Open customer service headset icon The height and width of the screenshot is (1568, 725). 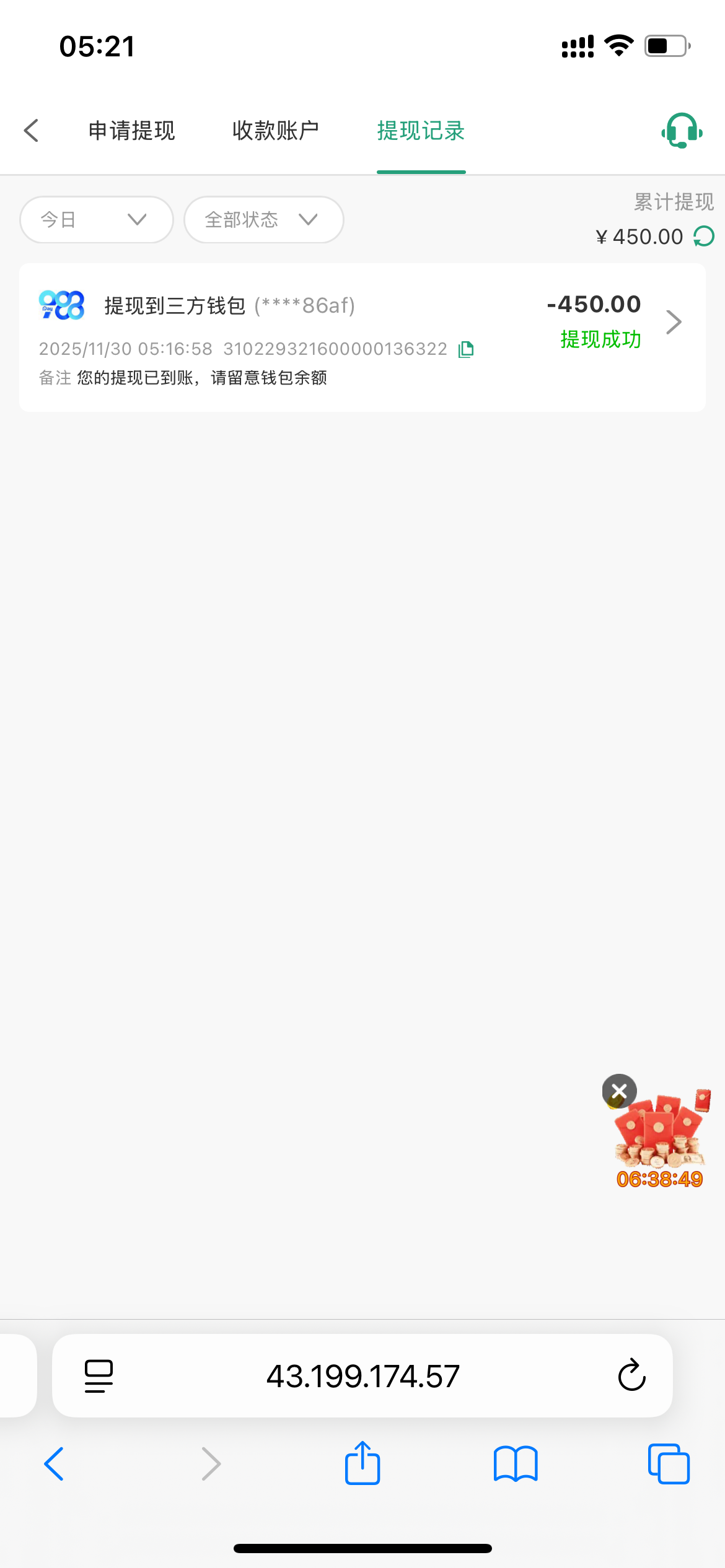point(682,131)
